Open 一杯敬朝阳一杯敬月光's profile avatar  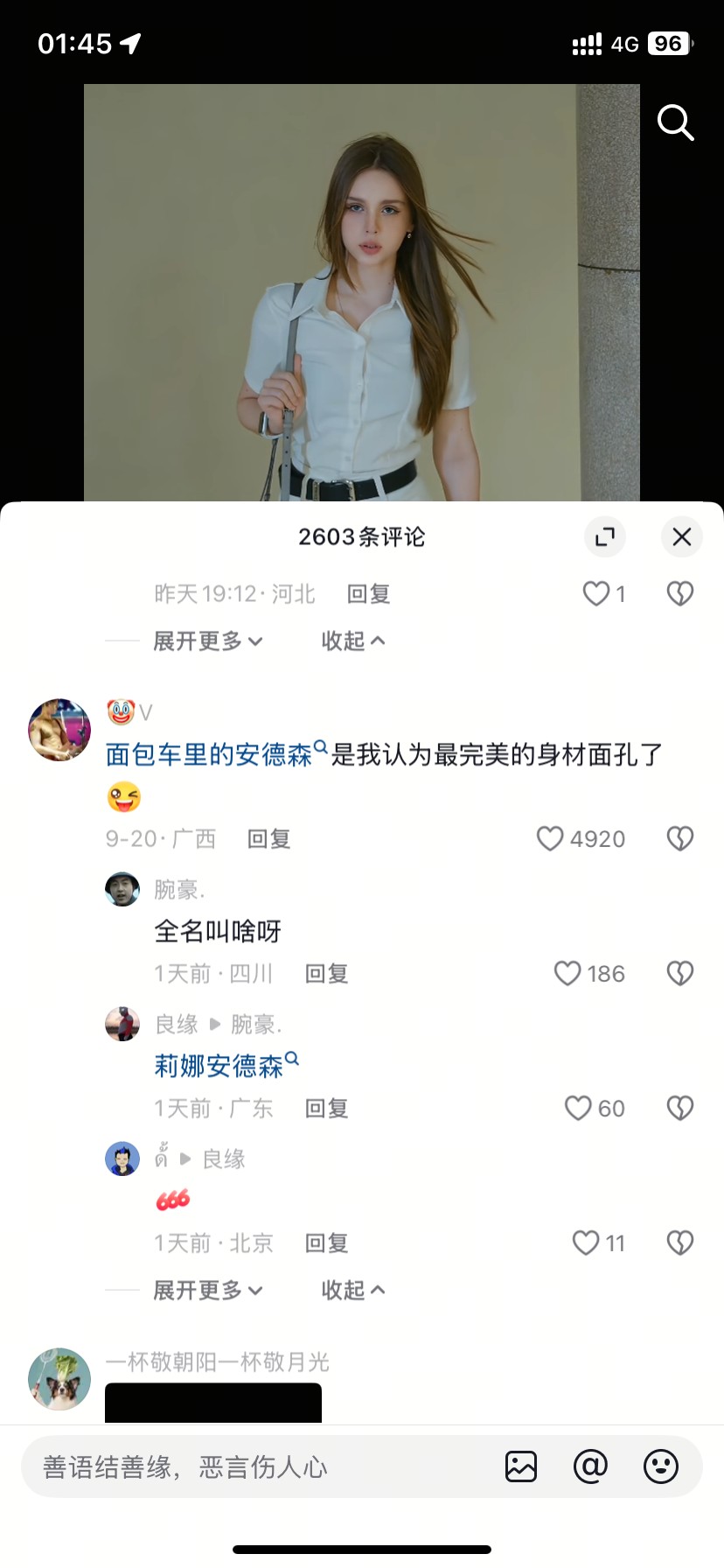point(59,1379)
